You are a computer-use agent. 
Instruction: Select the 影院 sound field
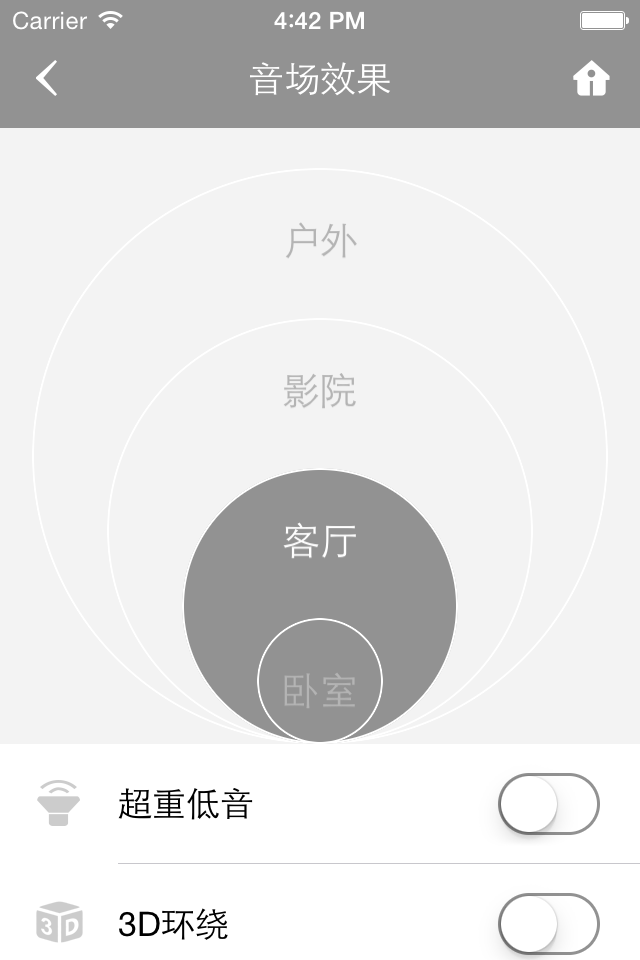click(x=320, y=391)
